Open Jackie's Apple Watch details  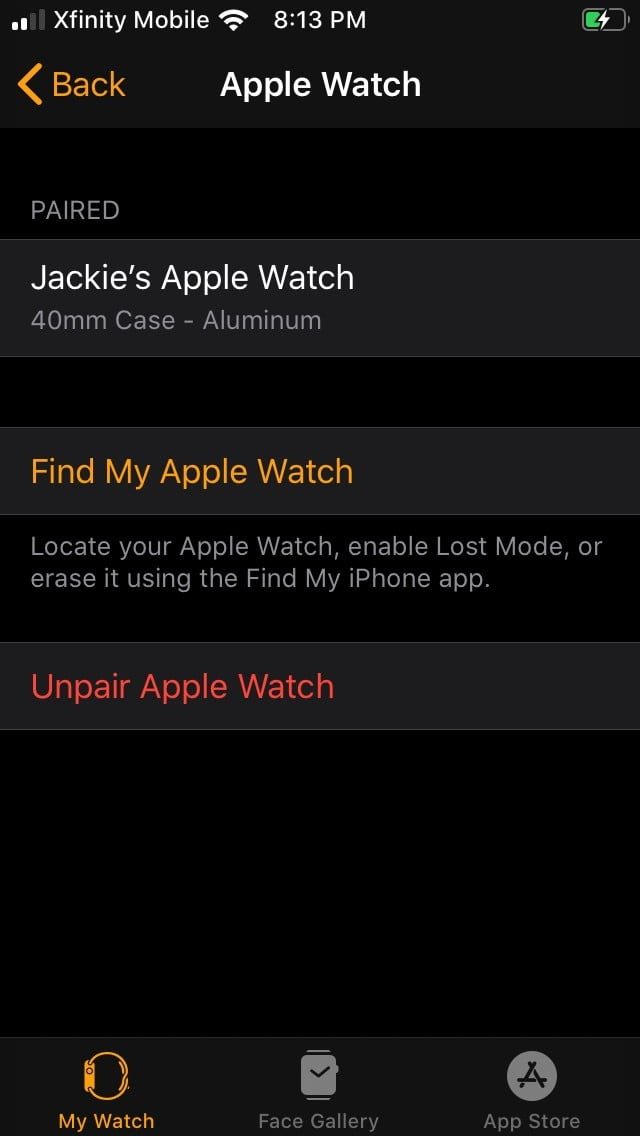click(x=320, y=297)
